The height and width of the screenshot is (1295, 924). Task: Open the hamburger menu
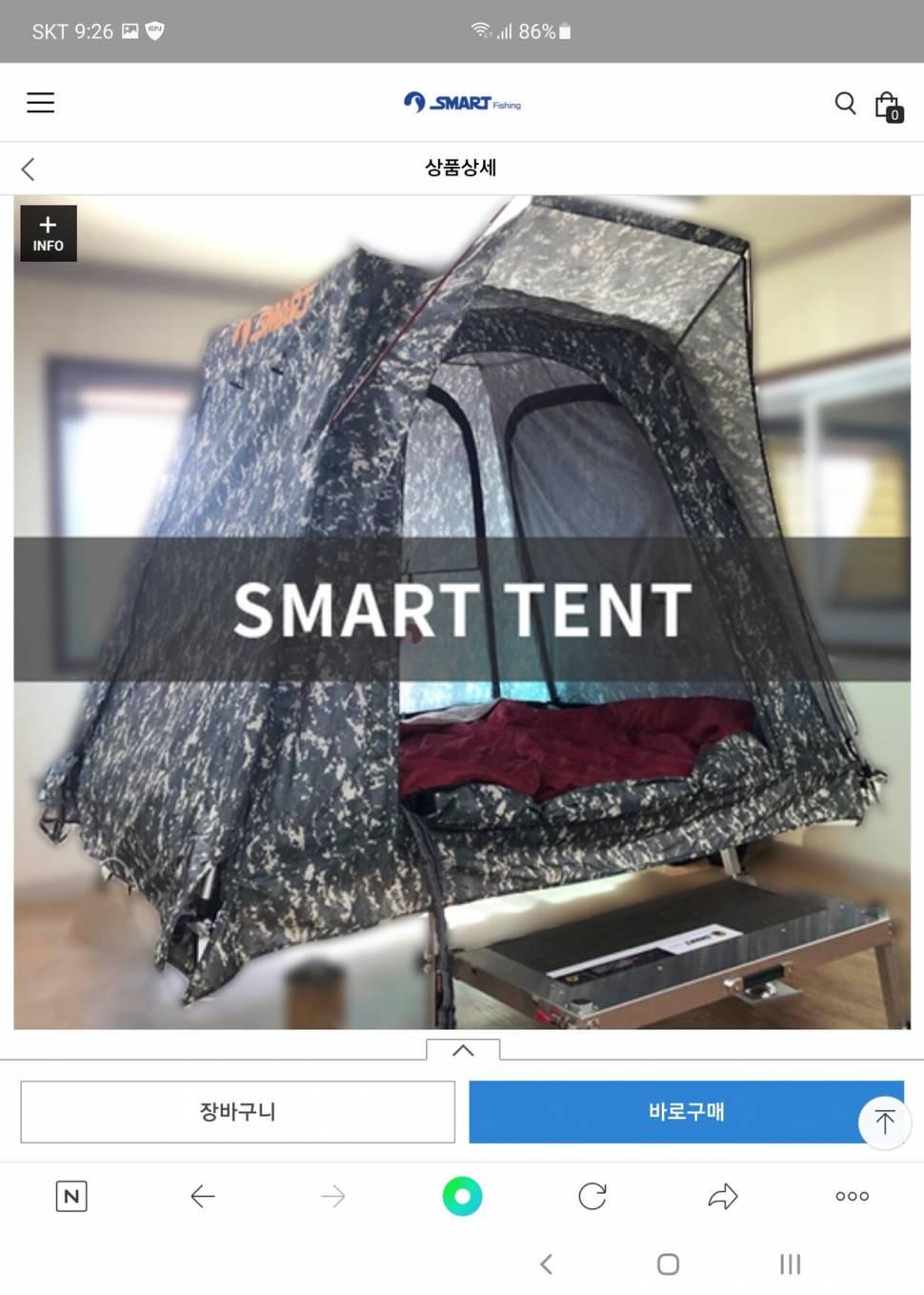click(40, 103)
